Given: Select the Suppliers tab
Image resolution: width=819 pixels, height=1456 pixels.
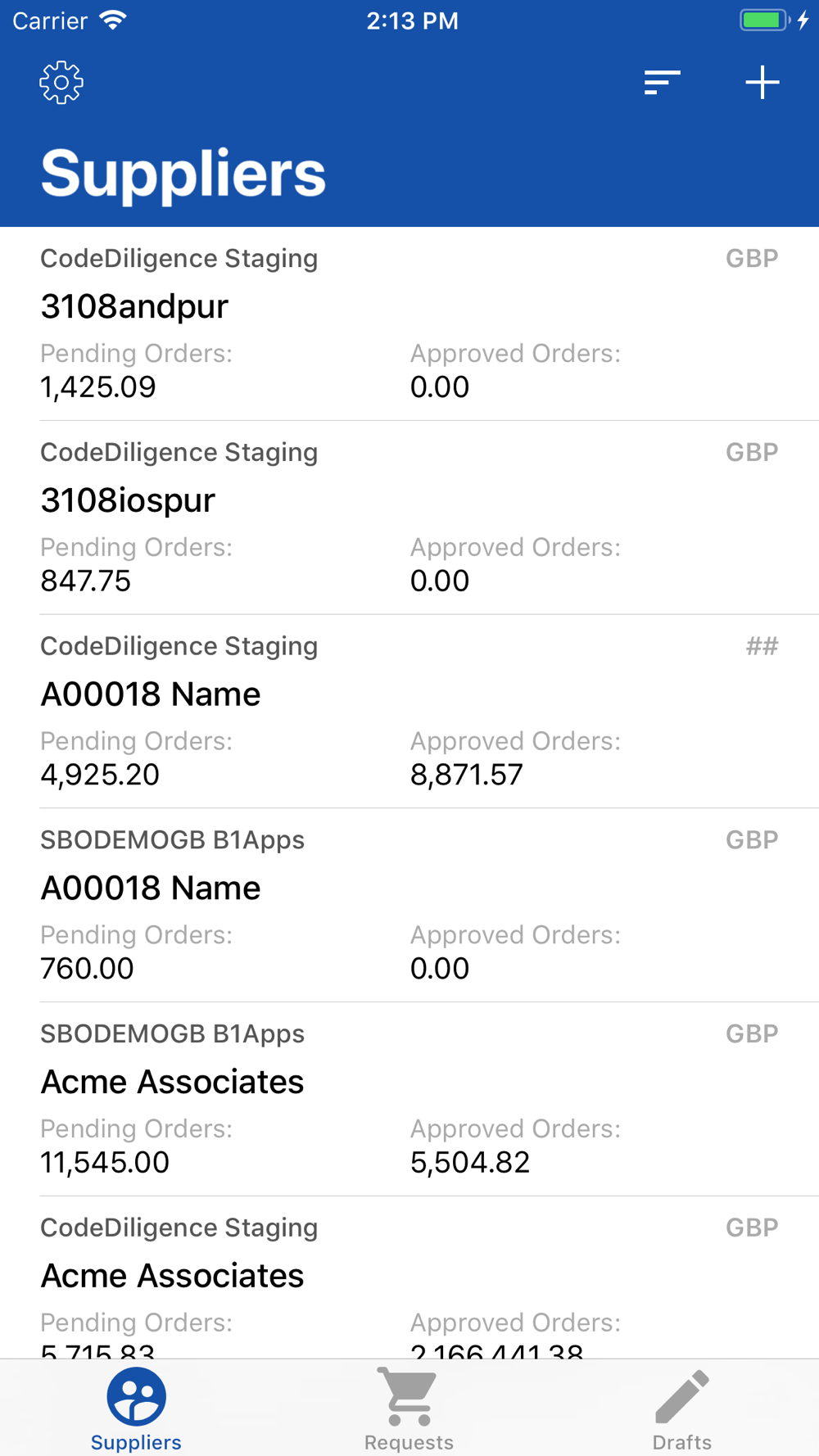Looking at the screenshot, I should (x=136, y=1409).
